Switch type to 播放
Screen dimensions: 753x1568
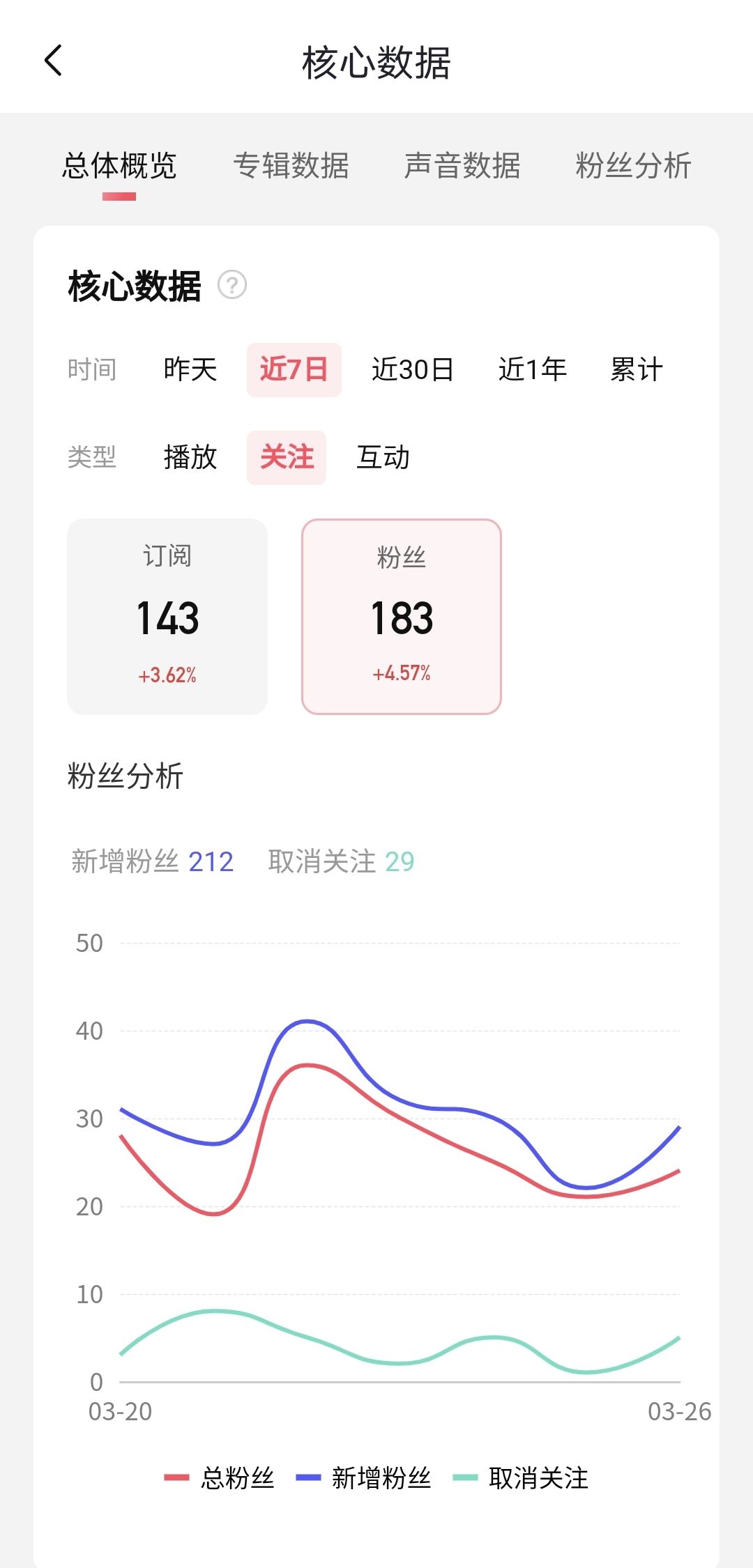coord(190,458)
